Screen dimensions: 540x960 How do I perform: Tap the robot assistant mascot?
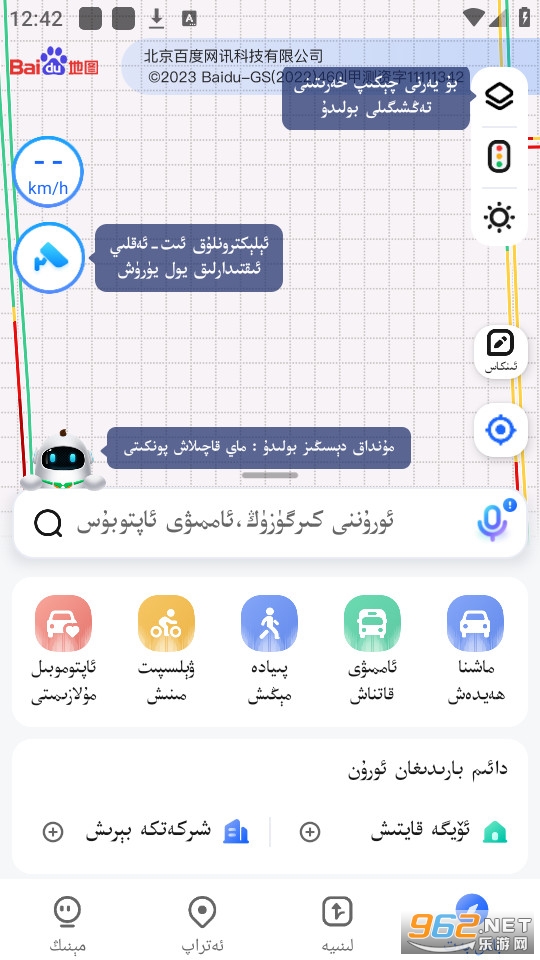[x=62, y=460]
